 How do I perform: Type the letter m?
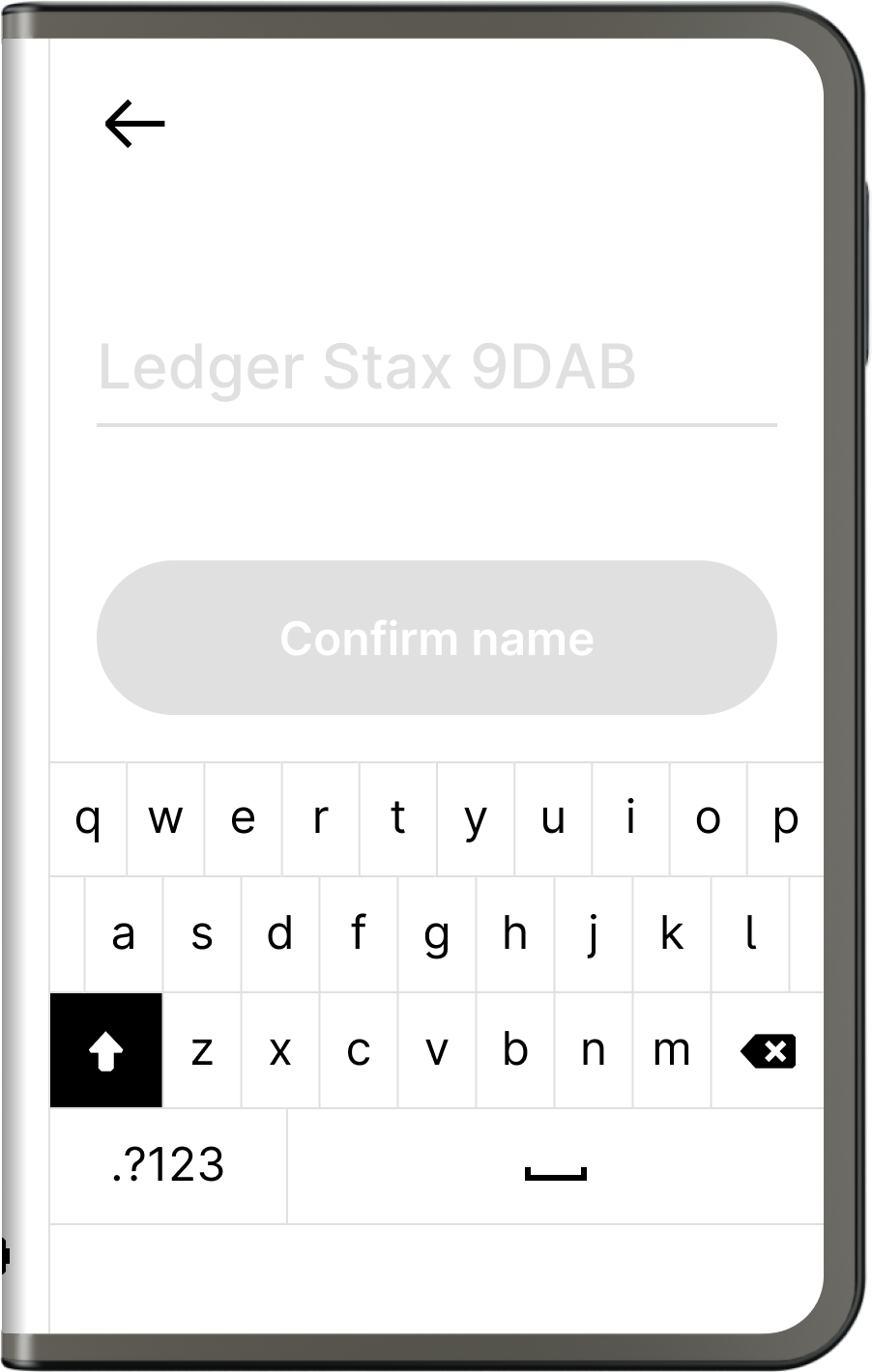coord(671,1050)
